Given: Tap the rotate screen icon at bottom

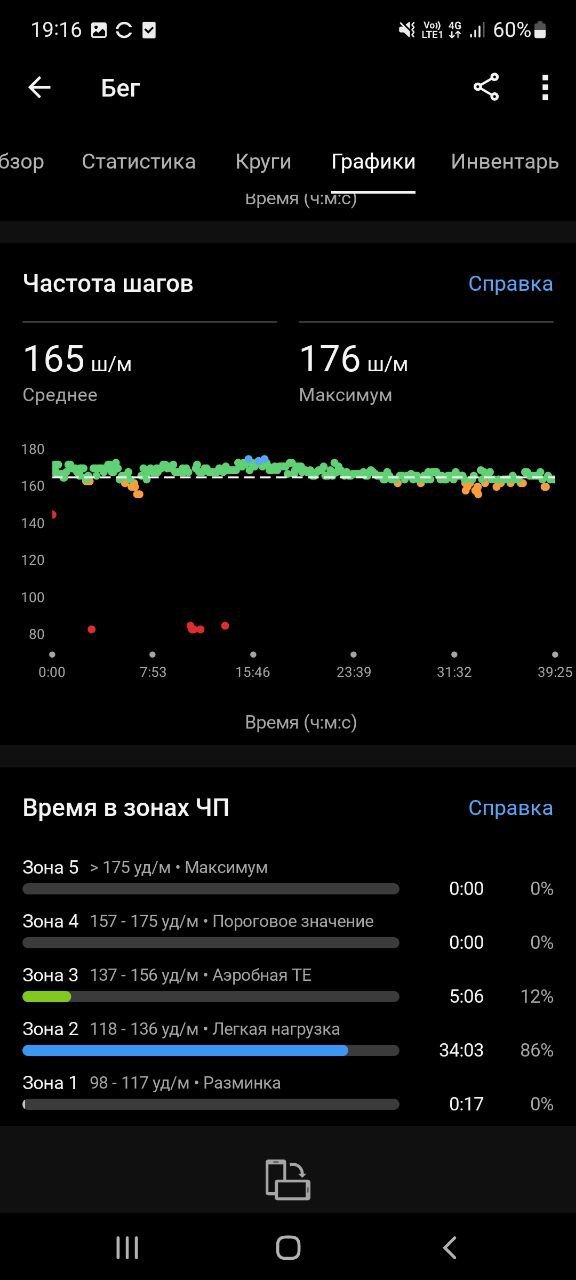Looking at the screenshot, I should (x=288, y=1179).
